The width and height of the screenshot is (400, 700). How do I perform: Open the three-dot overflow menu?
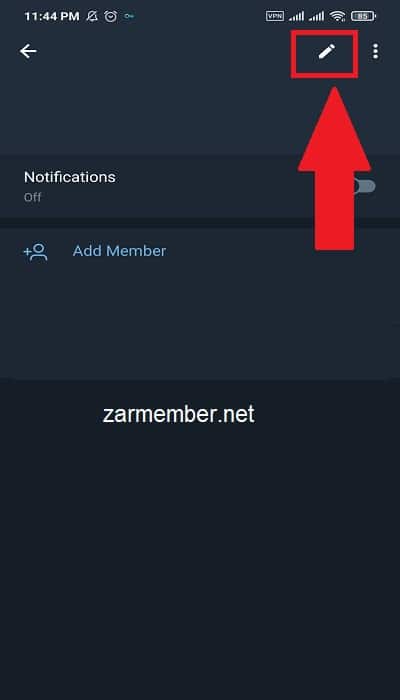[x=375, y=52]
